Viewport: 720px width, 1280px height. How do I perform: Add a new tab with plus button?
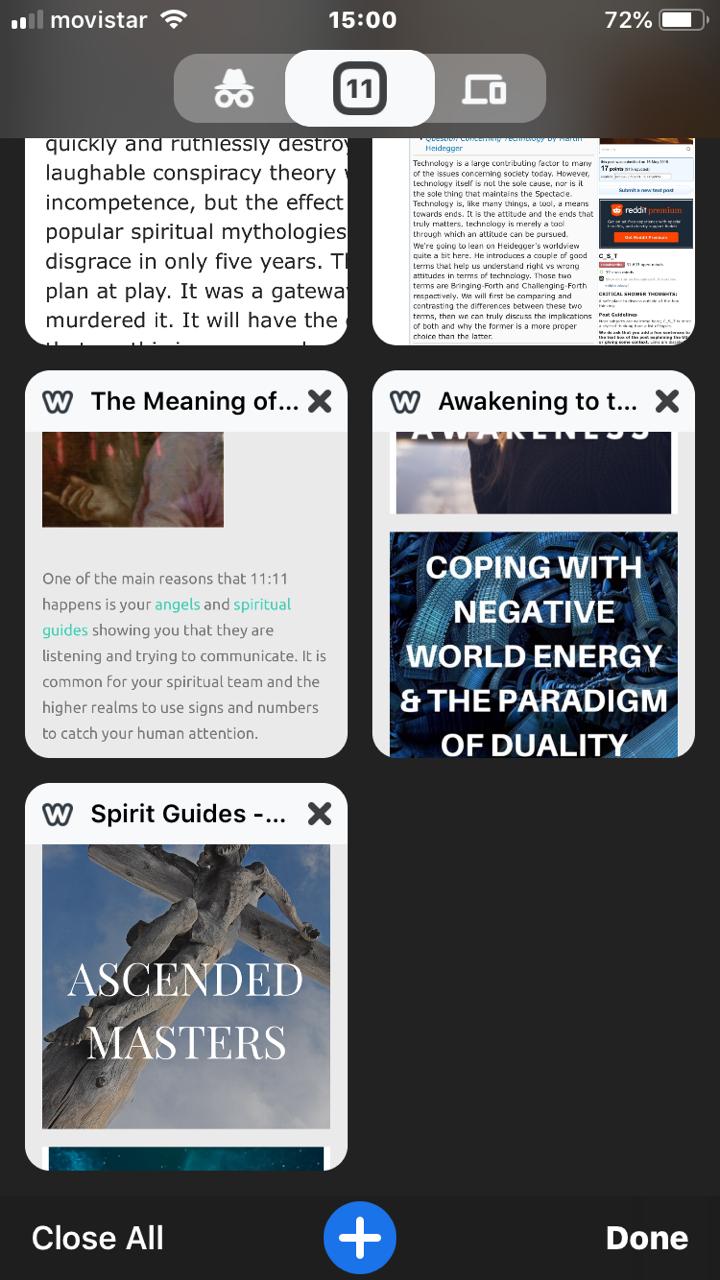click(360, 1238)
